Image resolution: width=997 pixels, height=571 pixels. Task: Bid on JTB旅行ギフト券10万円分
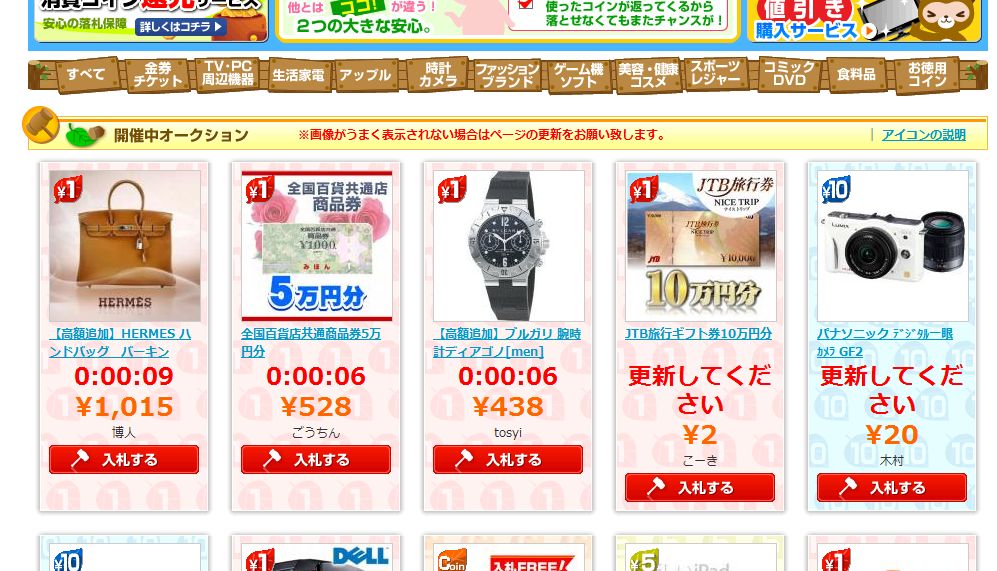[700, 488]
